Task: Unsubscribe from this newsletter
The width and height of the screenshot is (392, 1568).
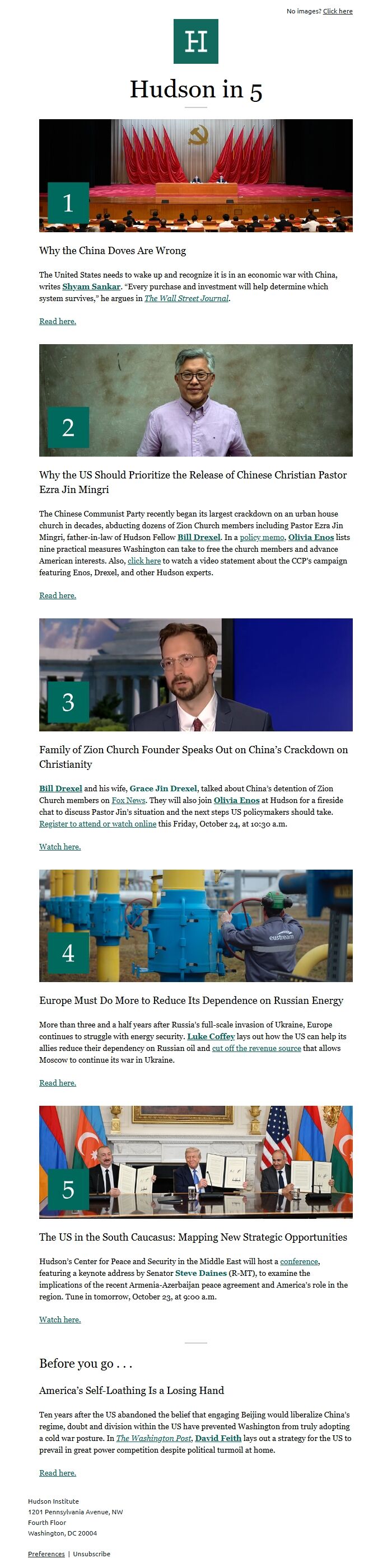Action: point(91,1553)
